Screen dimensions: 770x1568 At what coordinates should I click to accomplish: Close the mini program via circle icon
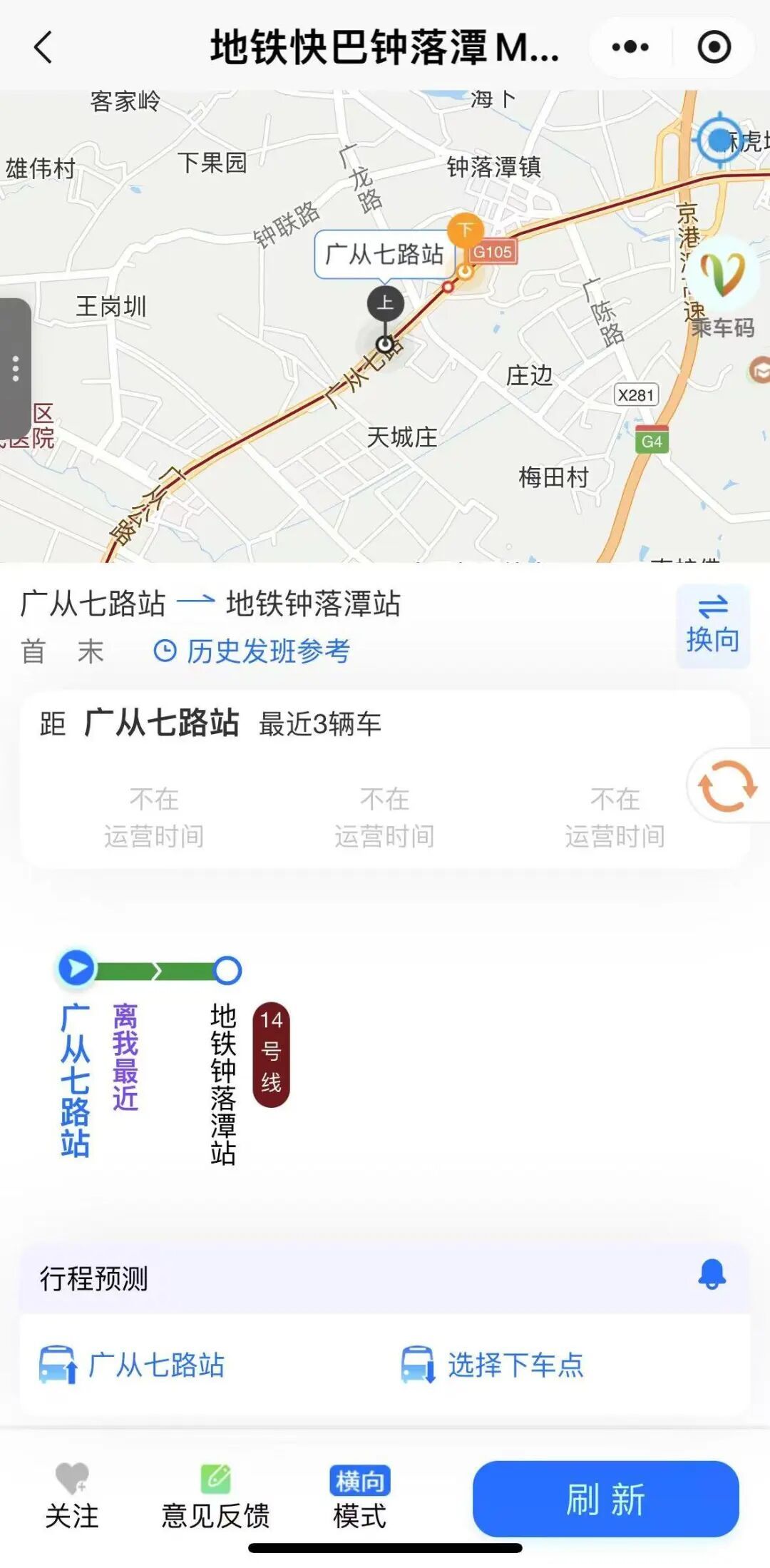(714, 48)
